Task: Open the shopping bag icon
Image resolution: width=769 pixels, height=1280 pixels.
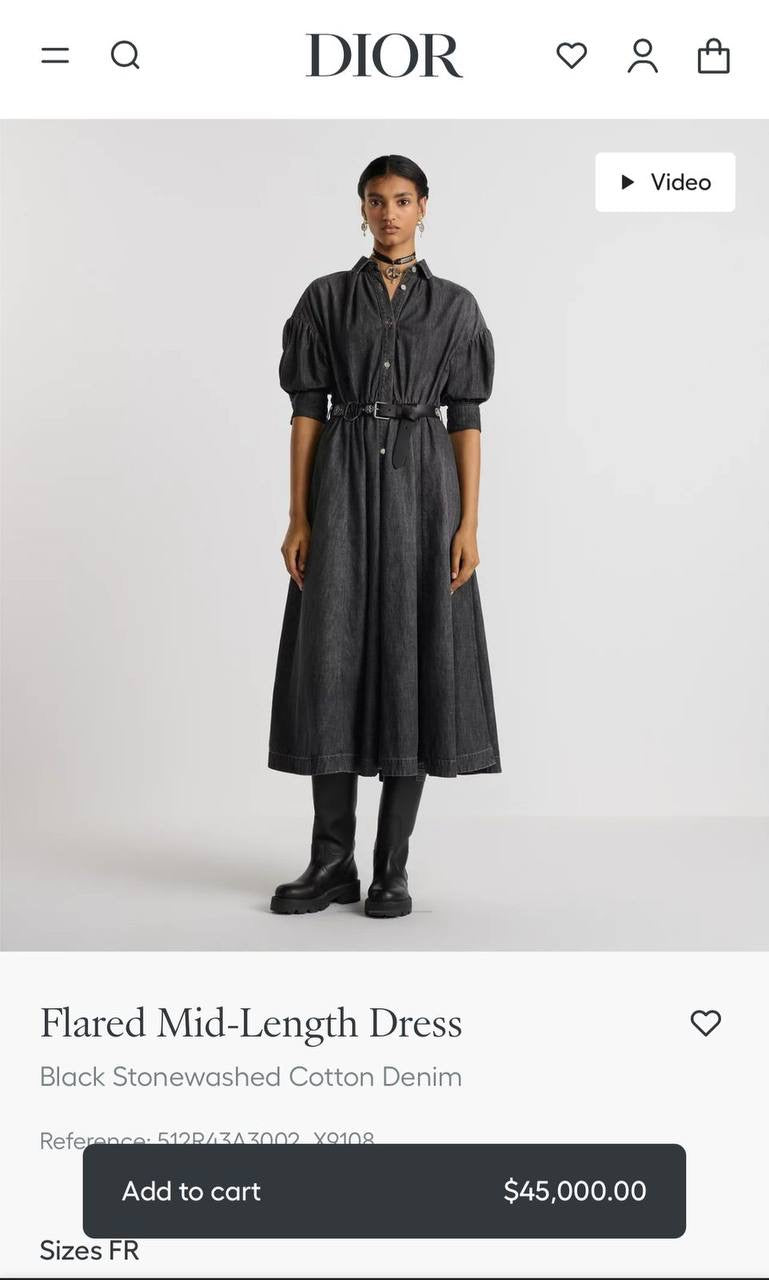Action: pyautogui.click(x=715, y=56)
